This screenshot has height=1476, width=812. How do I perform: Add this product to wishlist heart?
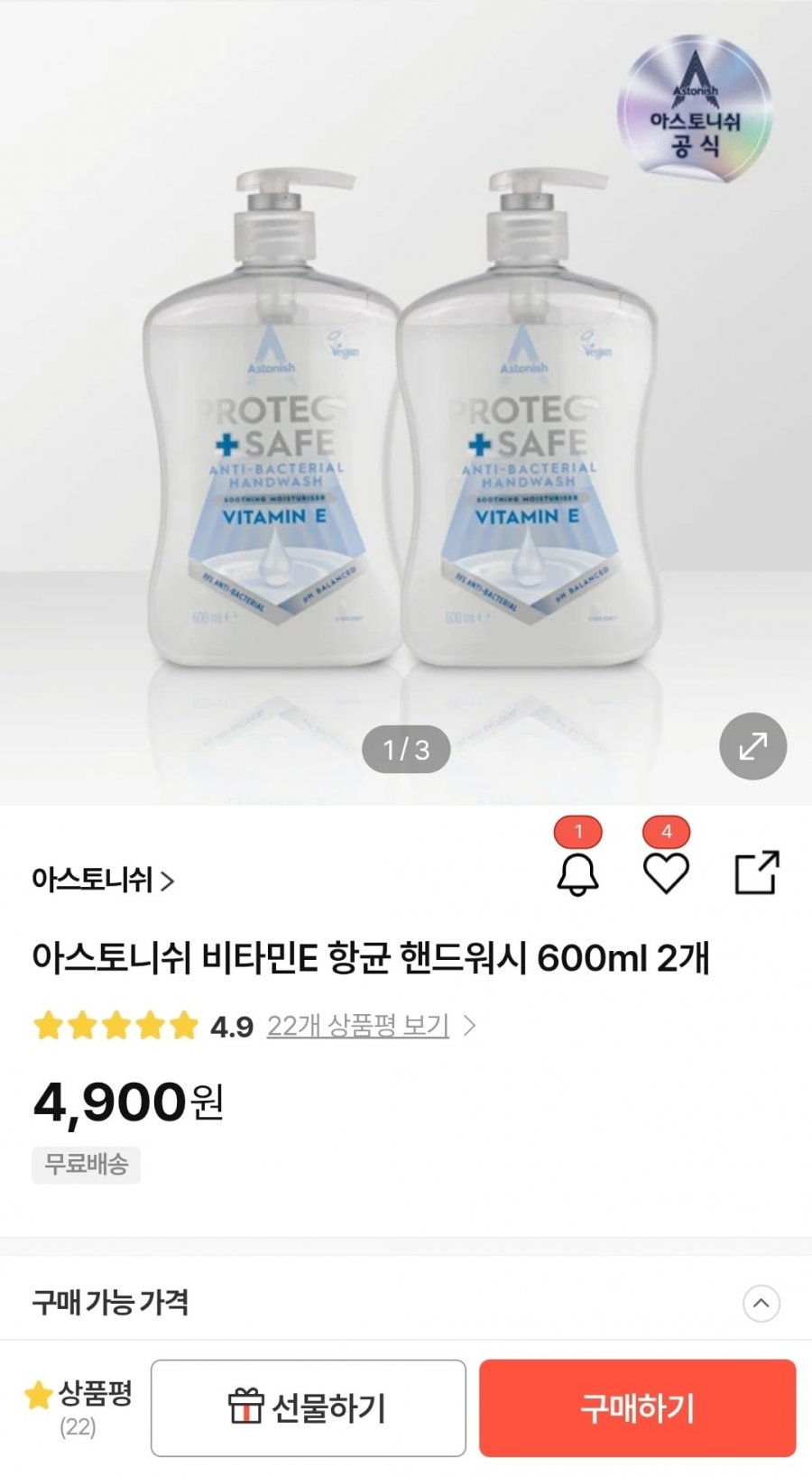click(666, 873)
